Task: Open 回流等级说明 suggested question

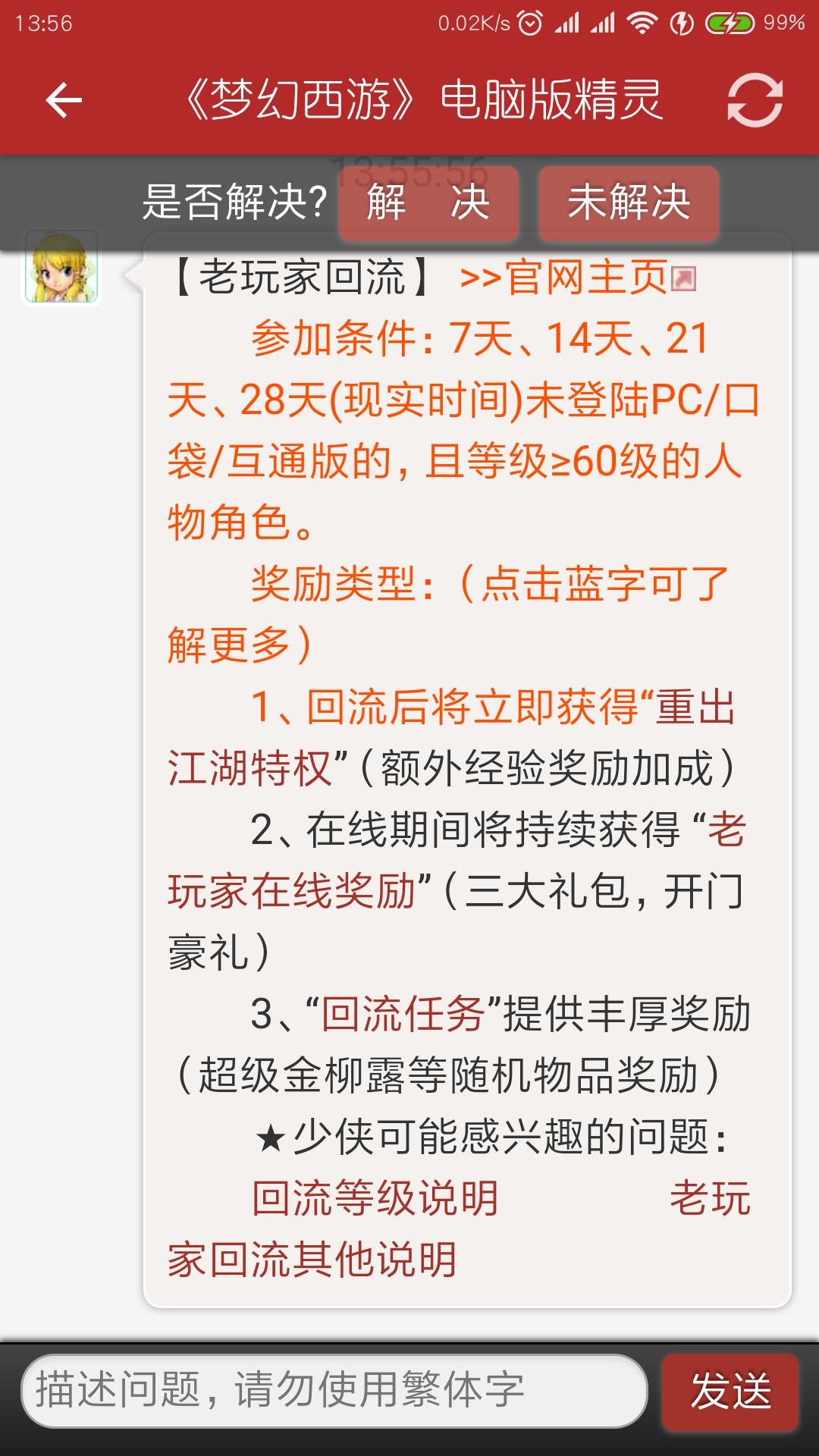Action: pos(375,1197)
